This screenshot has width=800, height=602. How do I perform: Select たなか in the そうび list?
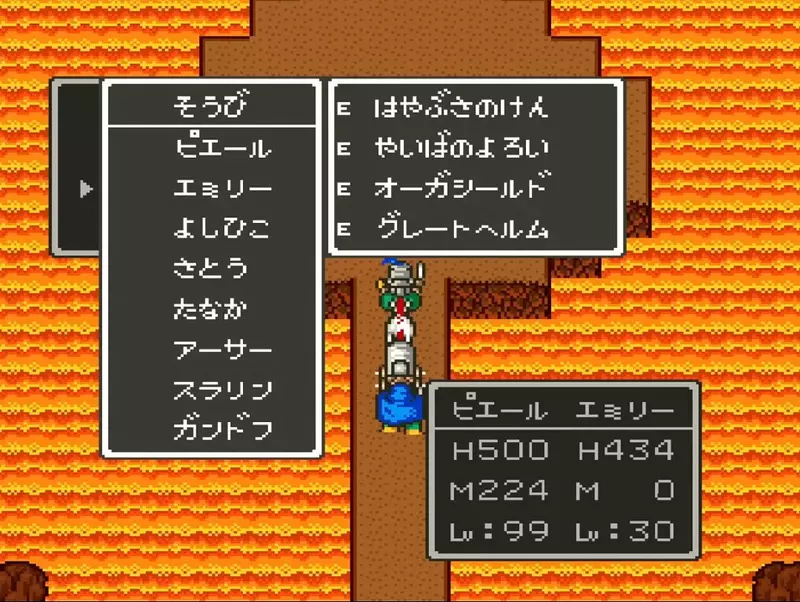tap(209, 309)
